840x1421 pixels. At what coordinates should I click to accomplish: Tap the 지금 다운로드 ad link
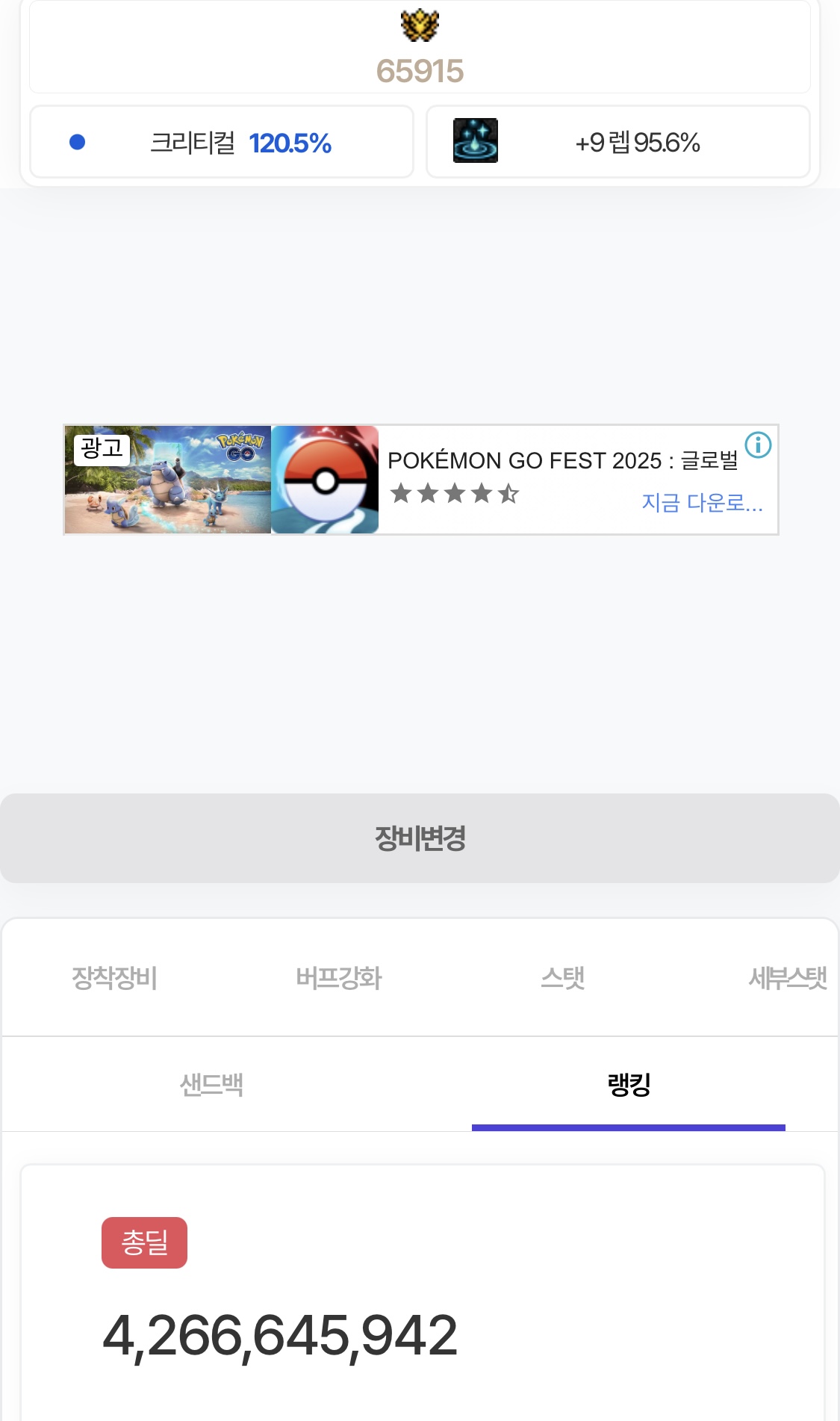pyautogui.click(x=702, y=503)
